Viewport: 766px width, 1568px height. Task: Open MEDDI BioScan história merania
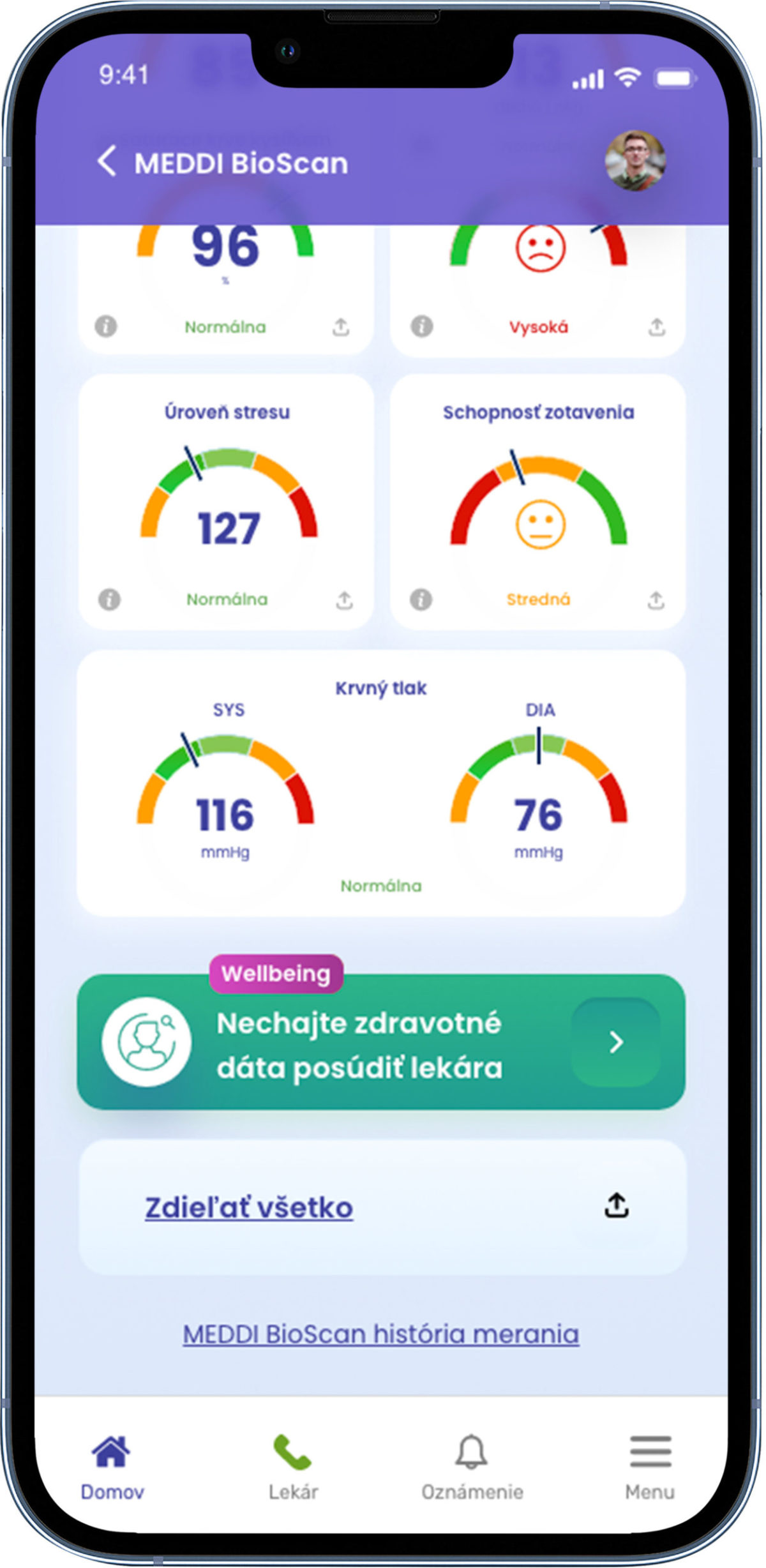tap(381, 1334)
